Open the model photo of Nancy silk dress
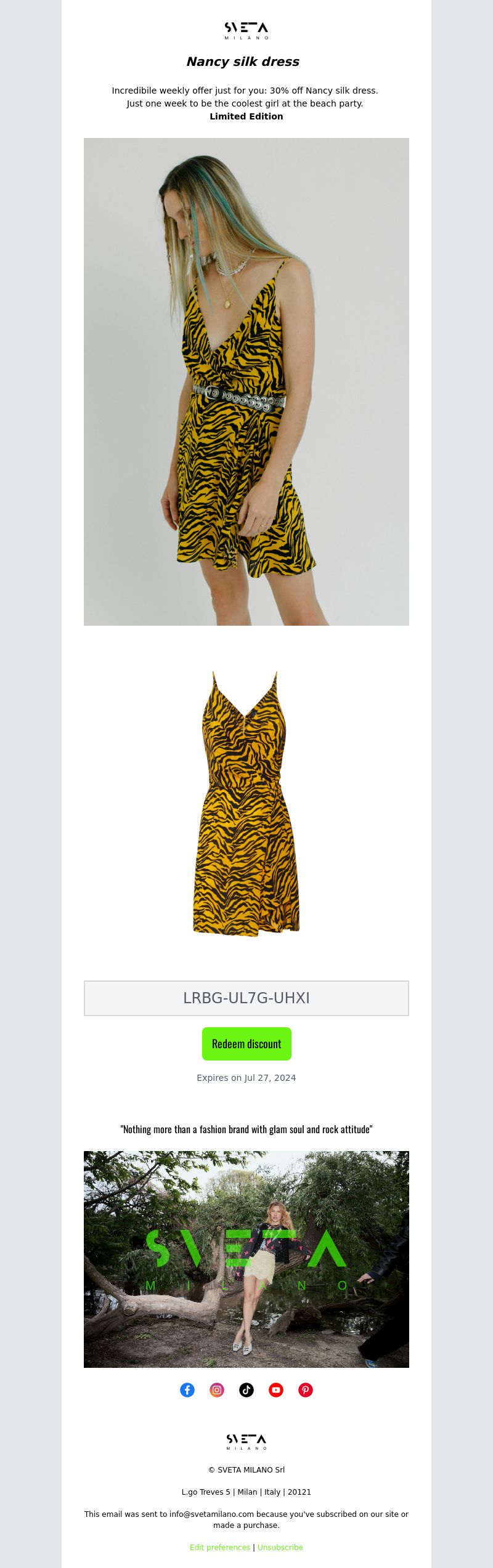 [246, 382]
